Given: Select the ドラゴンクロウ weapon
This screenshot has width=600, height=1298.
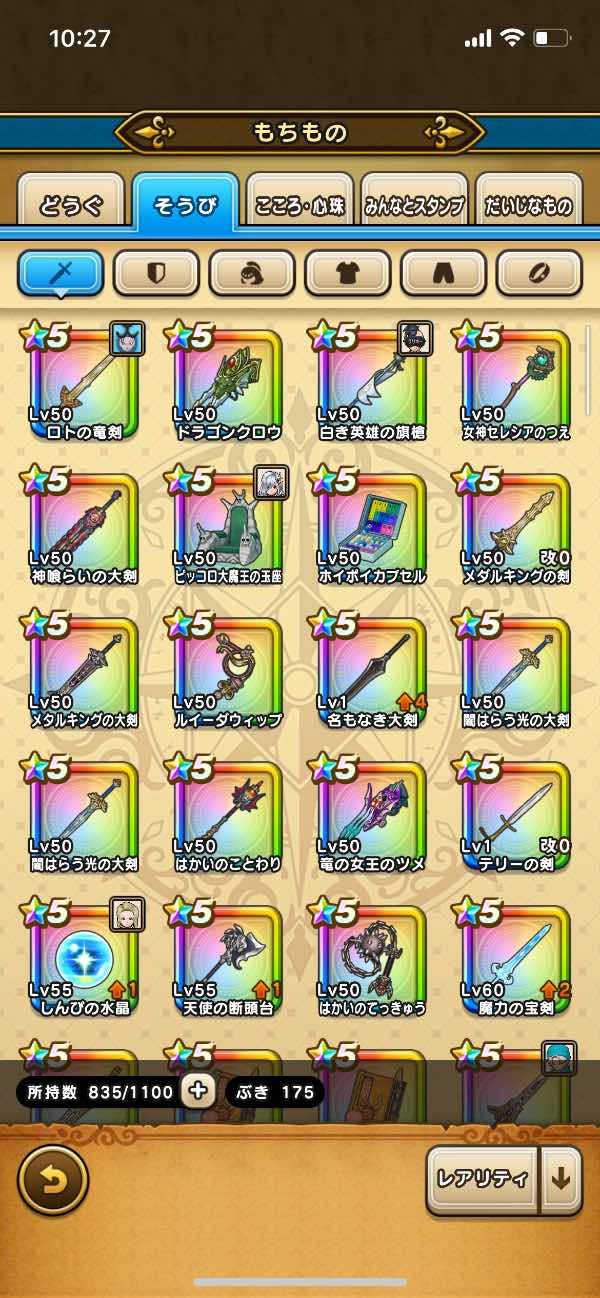Looking at the screenshot, I should pos(228,382).
